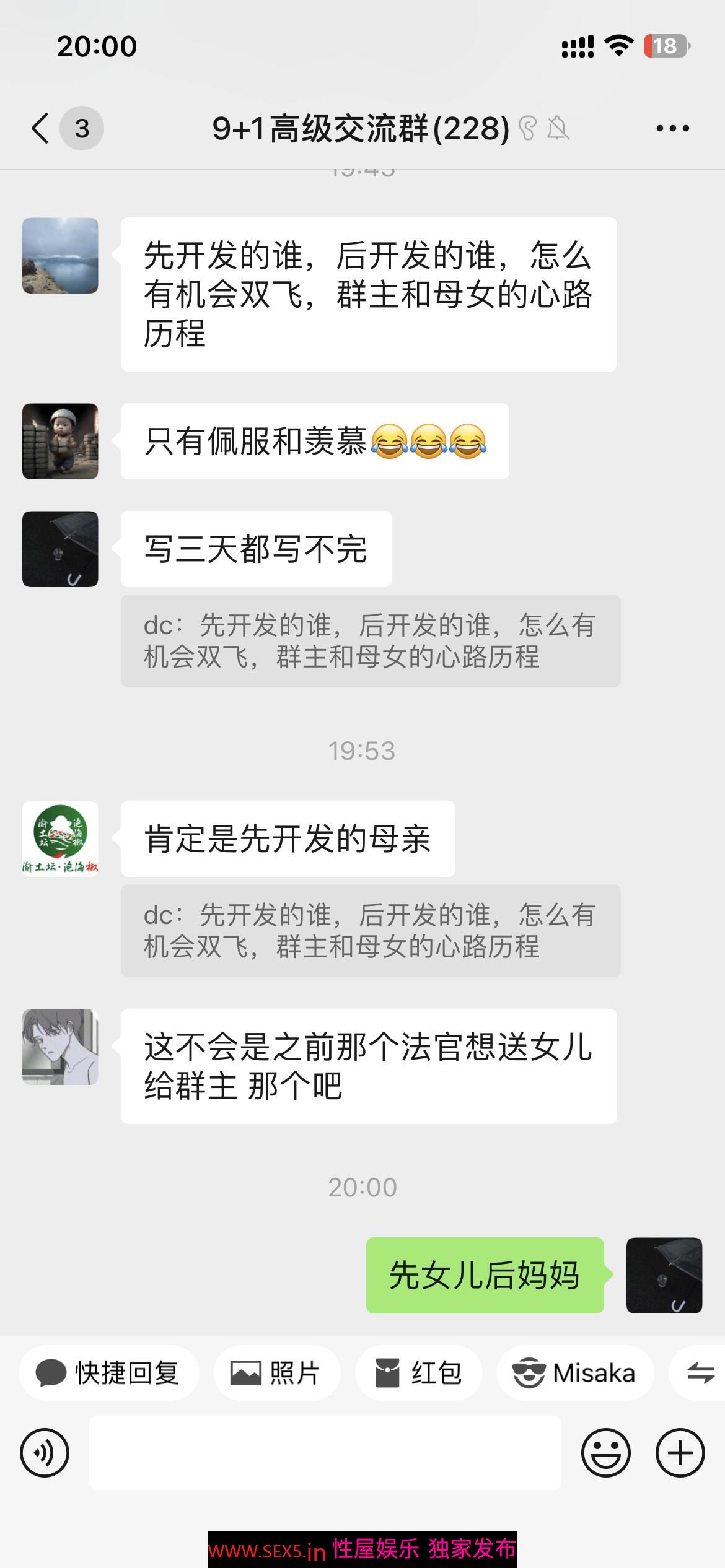Open the lake landscape avatar profile
This screenshot has height=1568, width=725.
click(x=60, y=255)
